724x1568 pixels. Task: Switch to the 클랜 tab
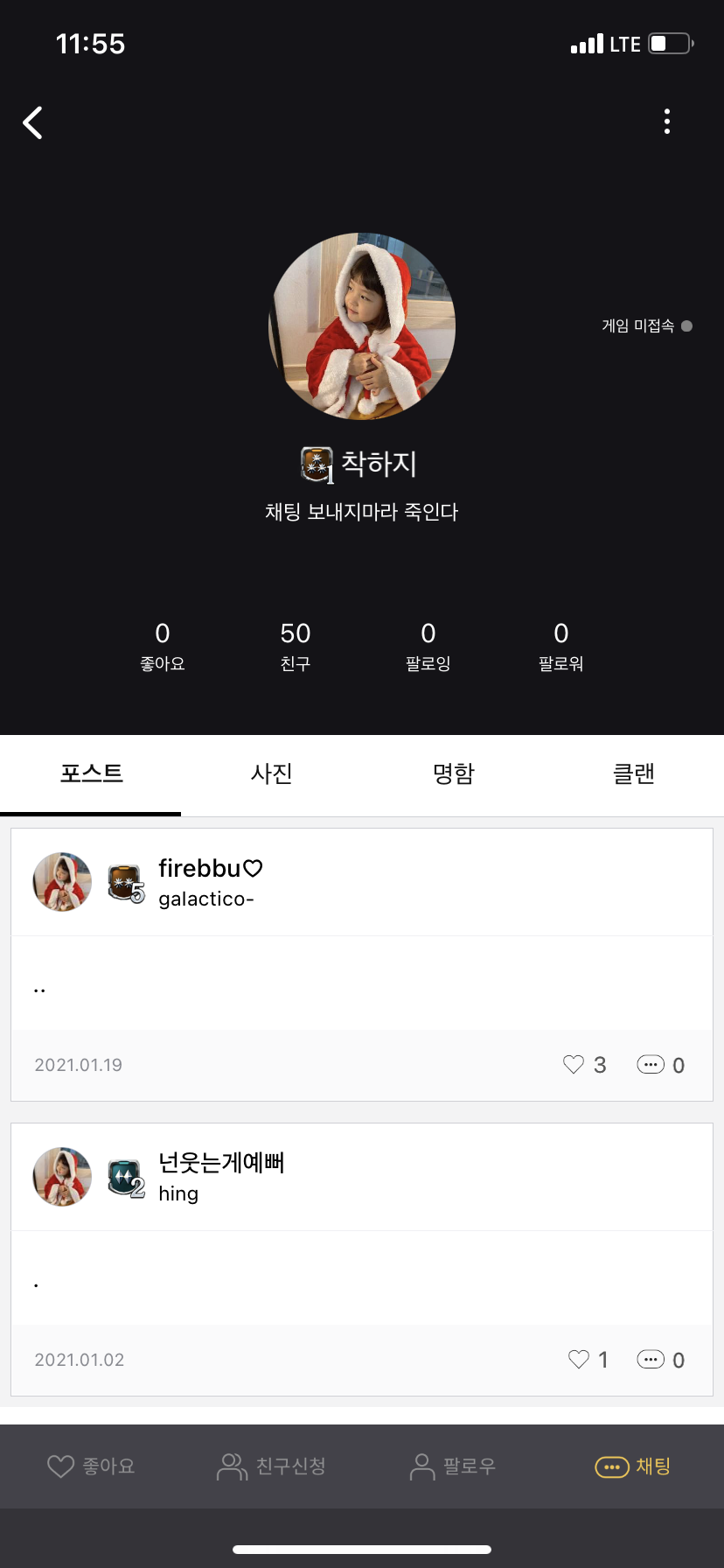click(634, 773)
